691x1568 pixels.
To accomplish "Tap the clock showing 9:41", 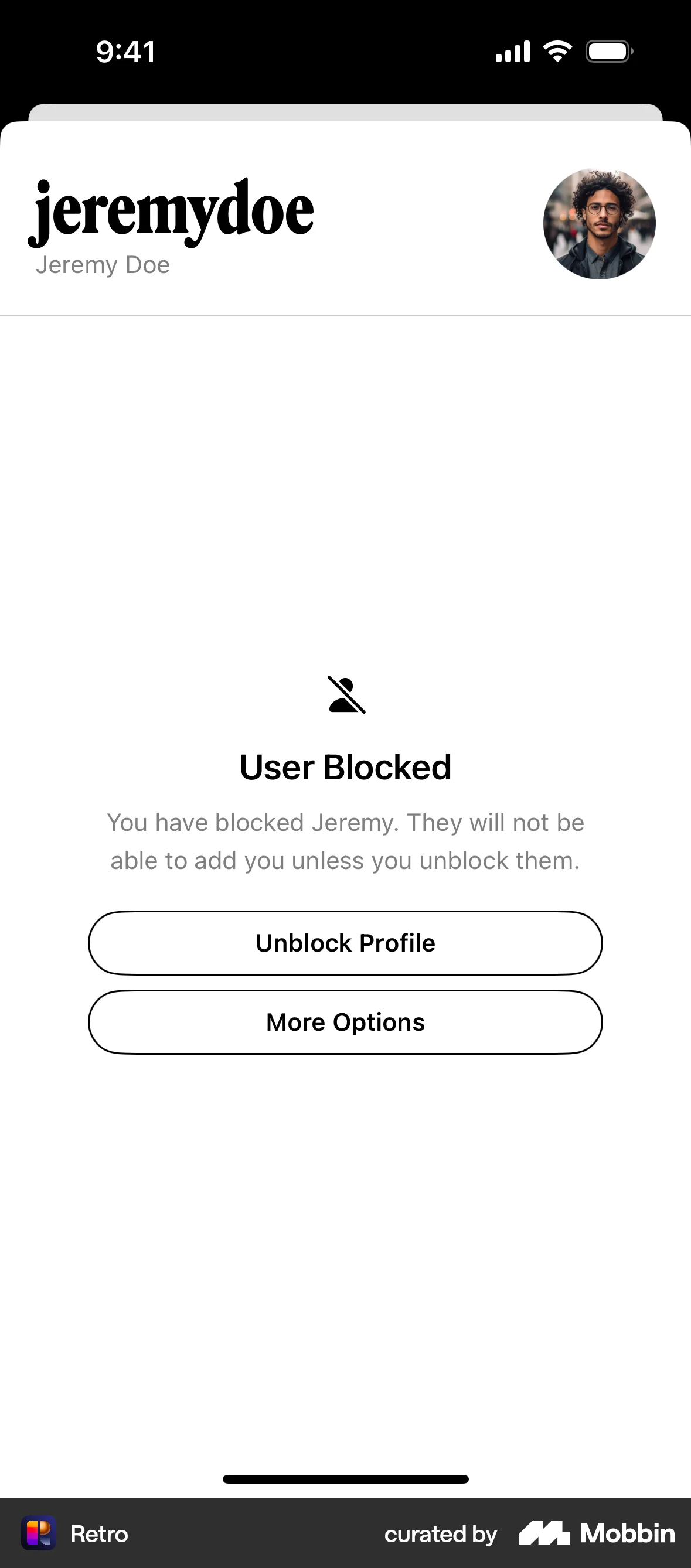I will [125, 52].
